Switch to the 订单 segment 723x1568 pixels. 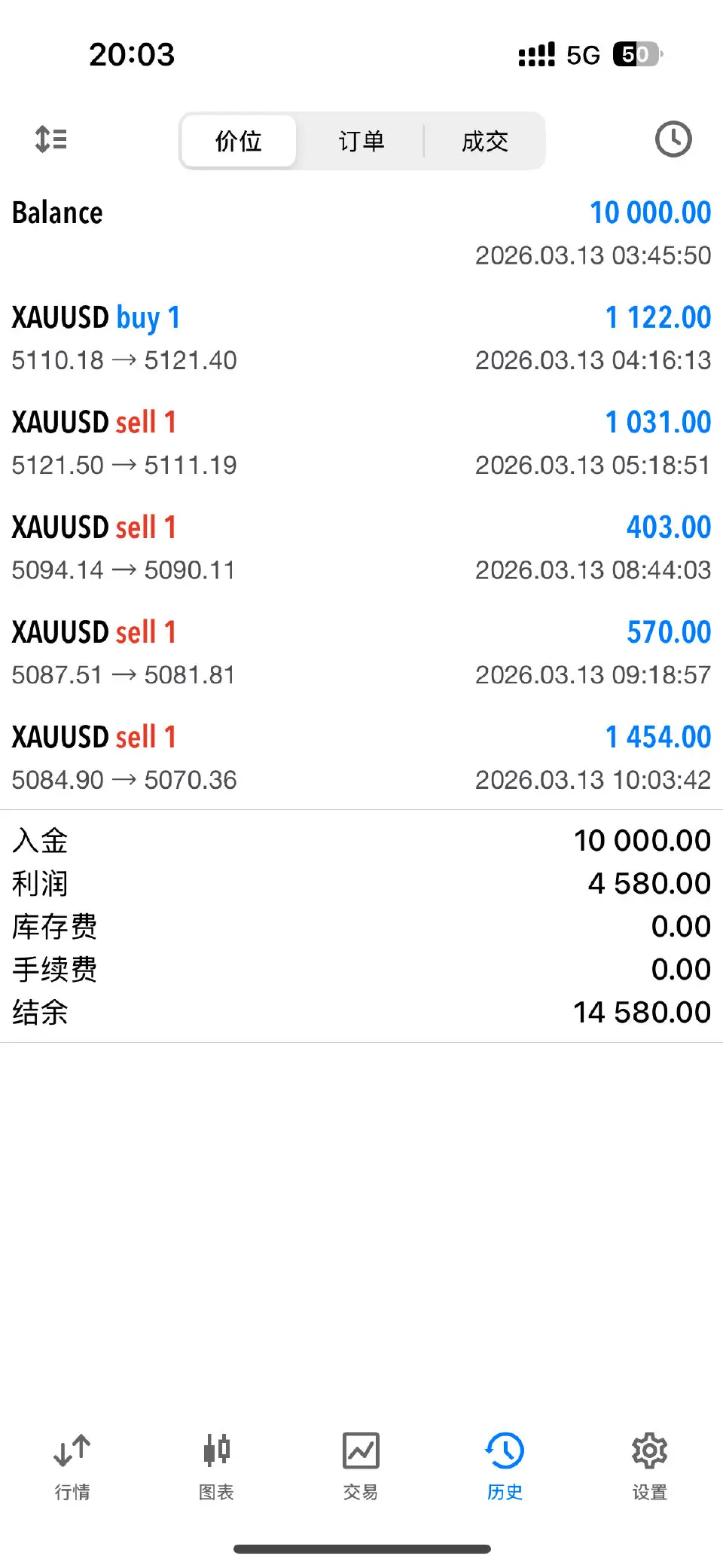(x=361, y=141)
